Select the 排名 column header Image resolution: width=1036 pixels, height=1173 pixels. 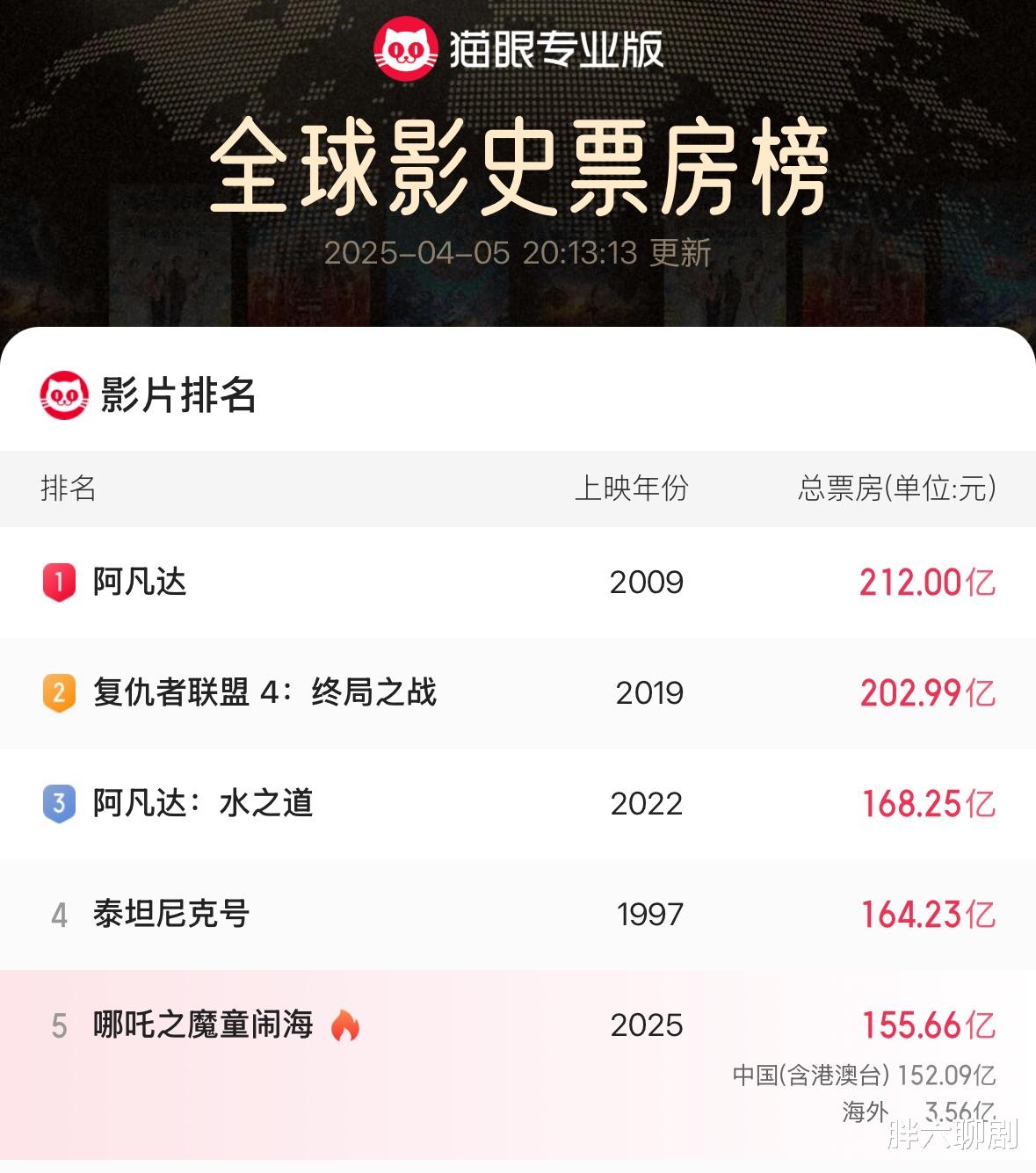[65, 490]
